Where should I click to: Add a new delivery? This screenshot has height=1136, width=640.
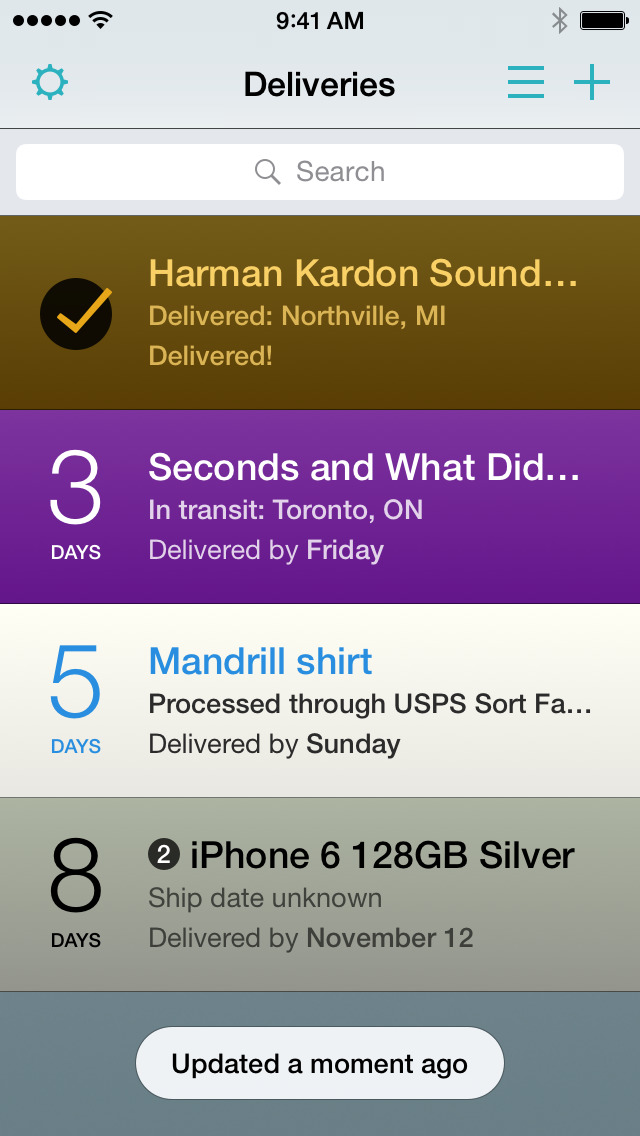point(592,83)
